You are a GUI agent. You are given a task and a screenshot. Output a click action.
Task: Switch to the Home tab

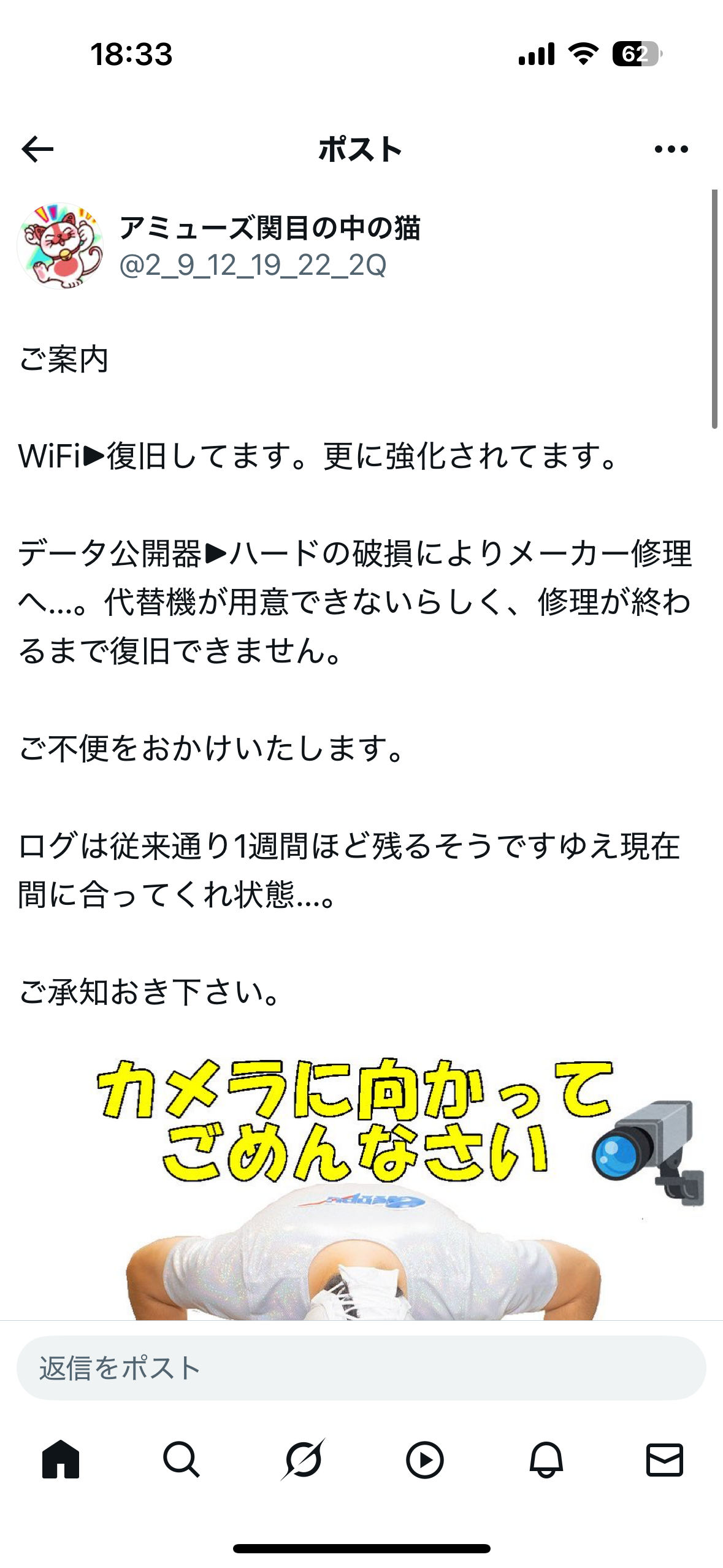point(61,1459)
